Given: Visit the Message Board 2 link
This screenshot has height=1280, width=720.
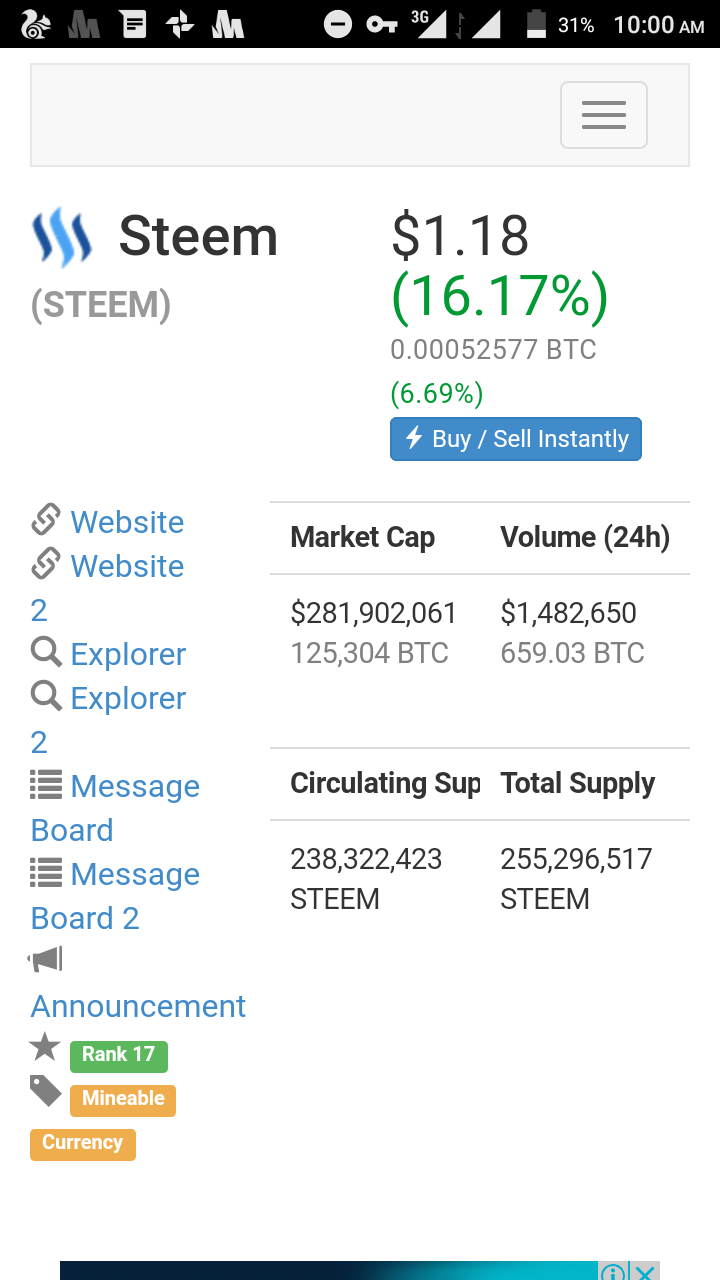Looking at the screenshot, I should 134,875.
